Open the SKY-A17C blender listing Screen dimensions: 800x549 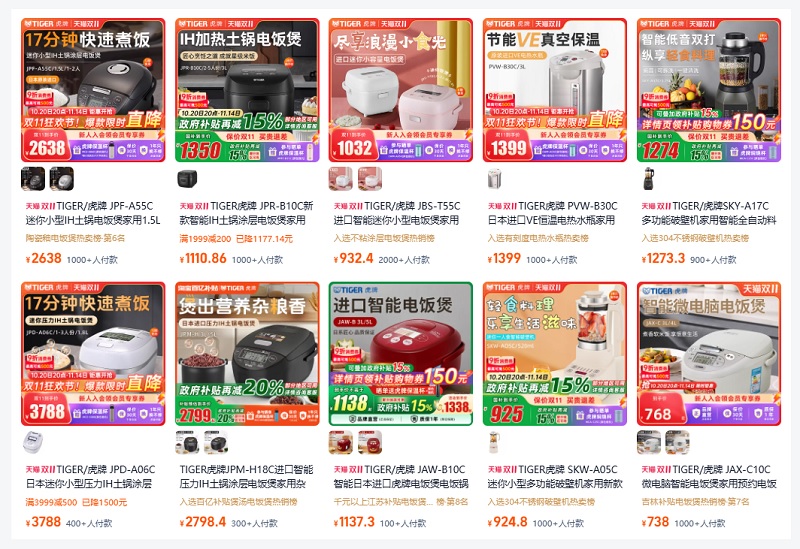(709, 90)
